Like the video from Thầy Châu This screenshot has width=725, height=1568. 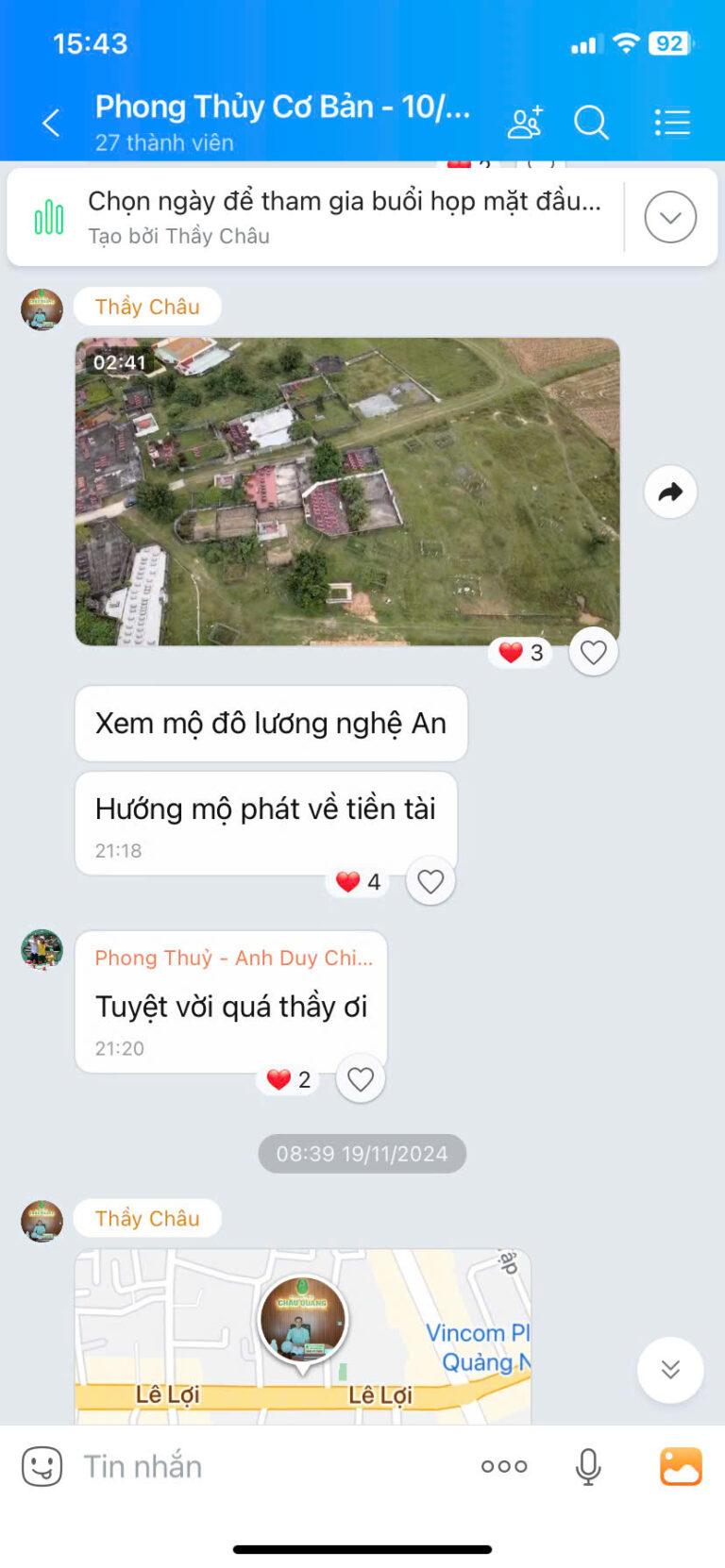pyautogui.click(x=593, y=652)
